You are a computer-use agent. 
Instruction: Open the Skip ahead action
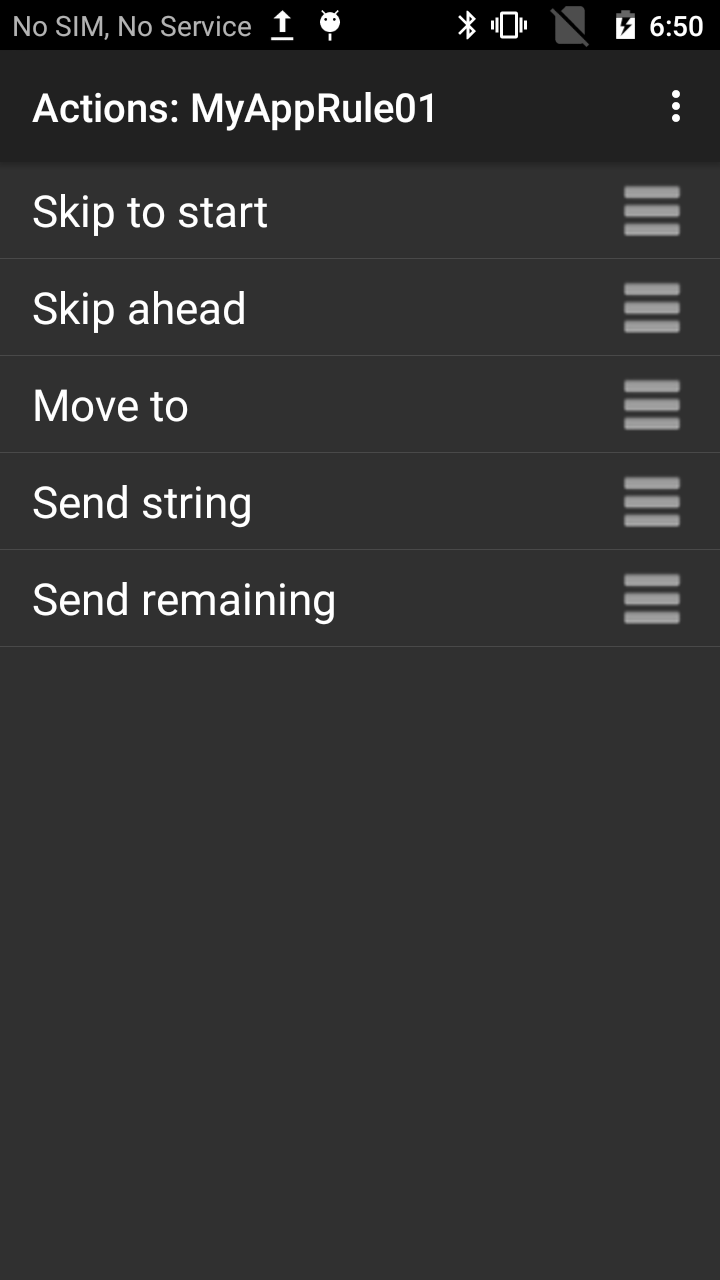point(139,309)
